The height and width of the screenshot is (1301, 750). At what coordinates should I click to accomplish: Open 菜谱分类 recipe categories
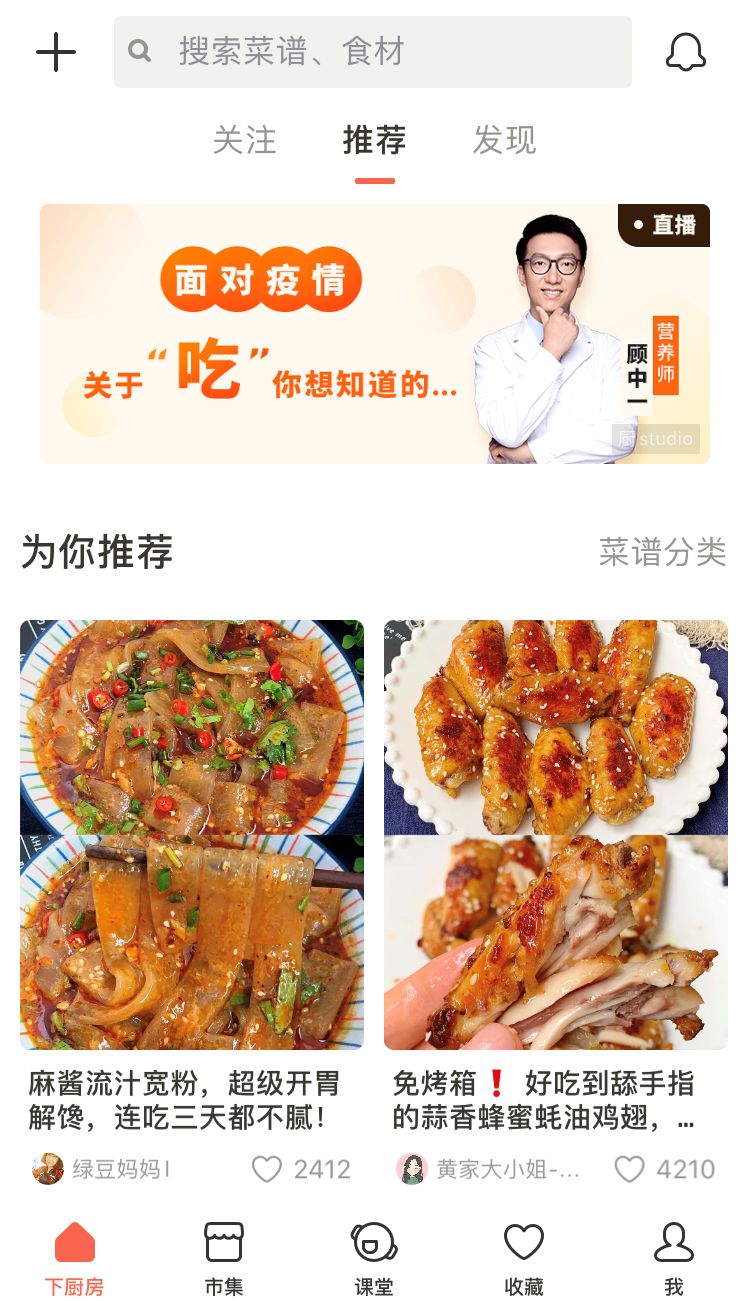point(662,551)
